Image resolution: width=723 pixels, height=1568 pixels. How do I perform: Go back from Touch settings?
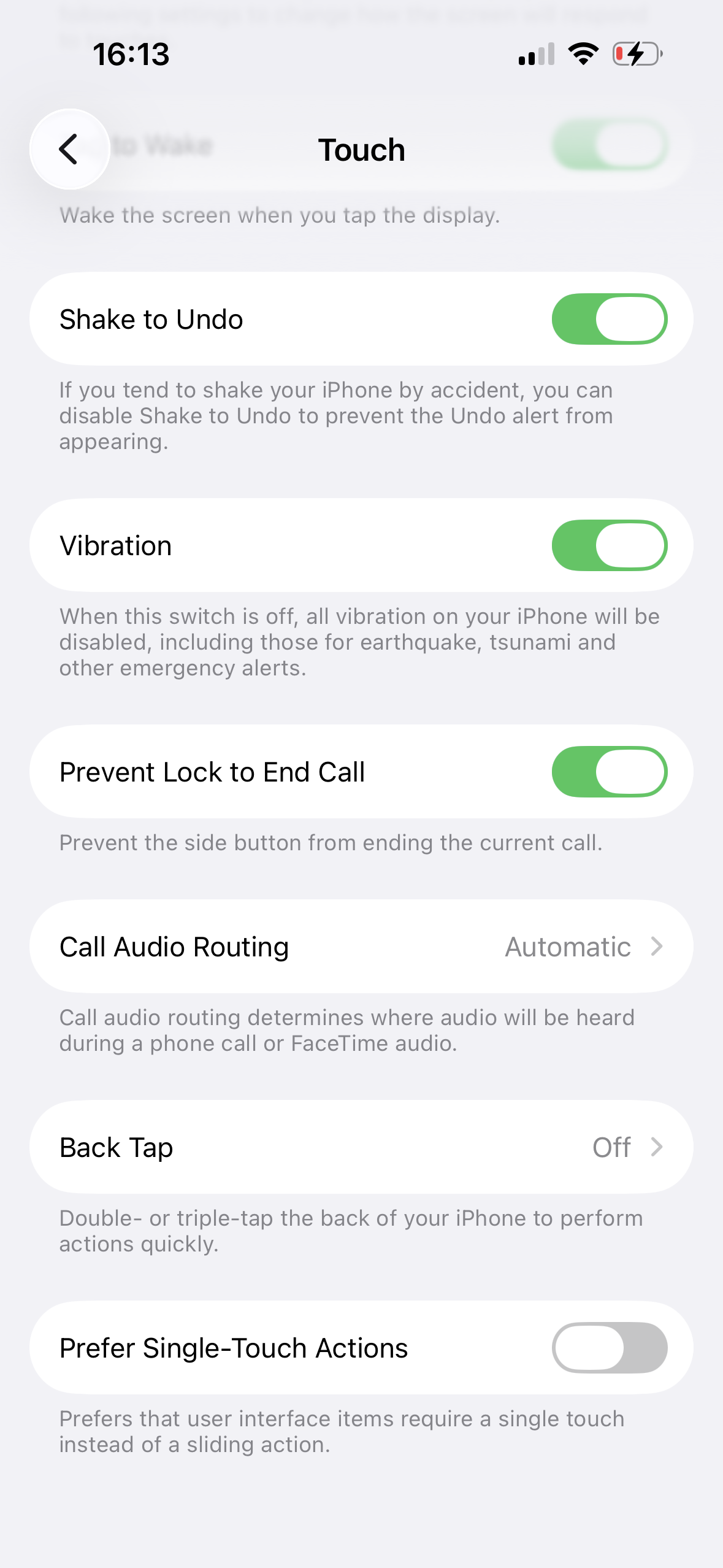point(70,149)
